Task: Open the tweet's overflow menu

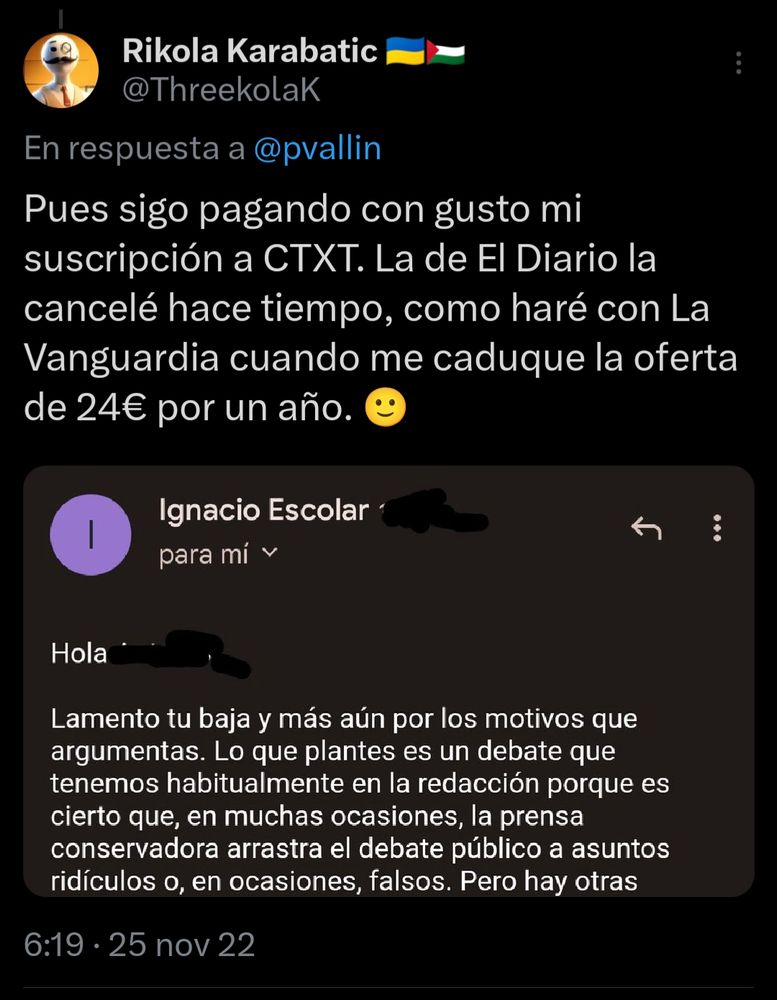Action: 739,63
